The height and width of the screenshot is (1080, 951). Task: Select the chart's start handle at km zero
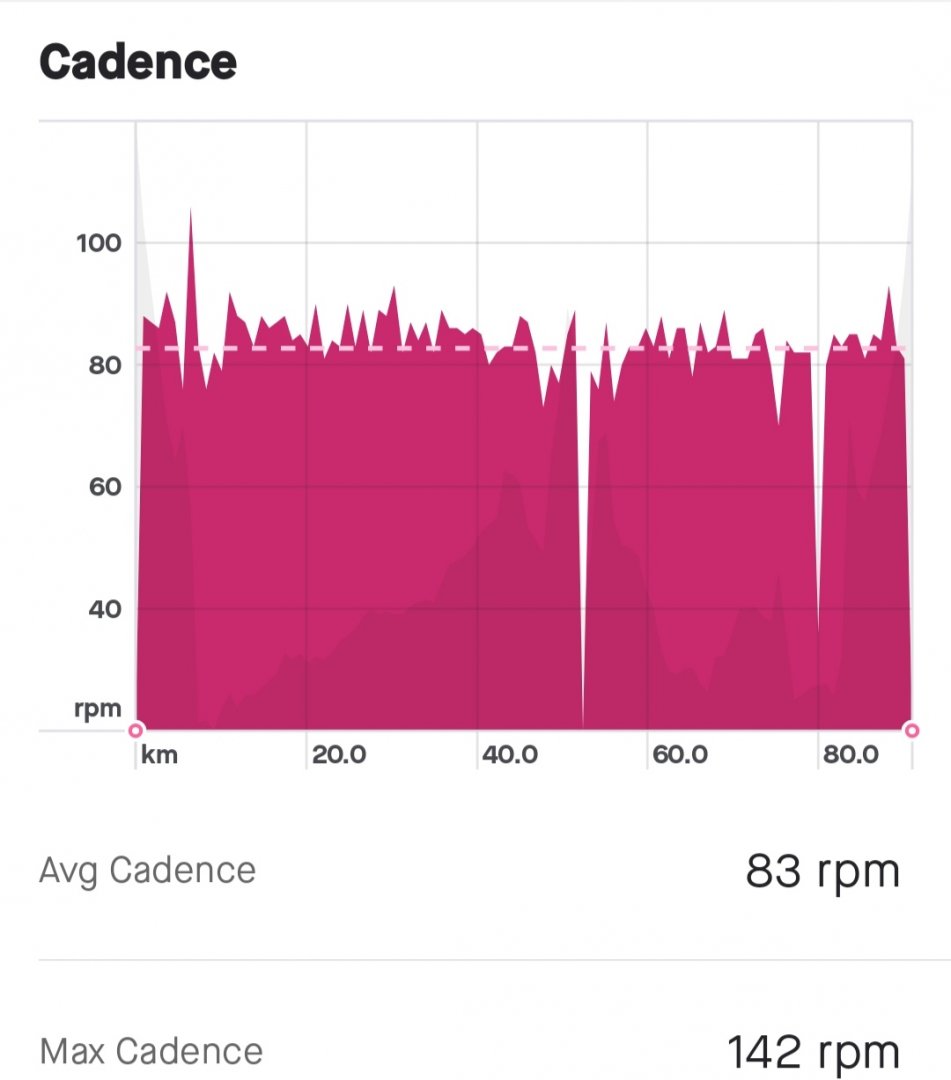[137, 730]
